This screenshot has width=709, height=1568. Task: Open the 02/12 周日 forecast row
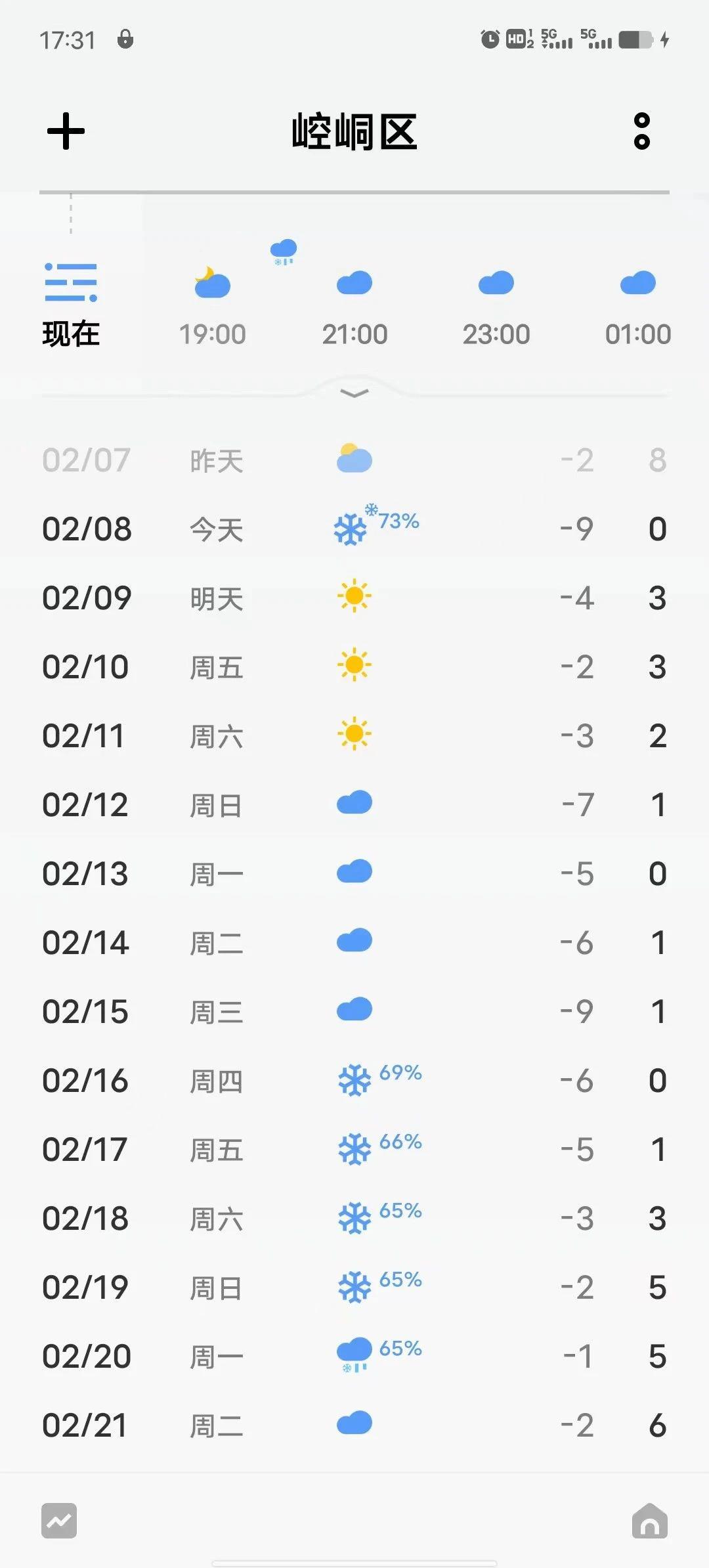354,805
